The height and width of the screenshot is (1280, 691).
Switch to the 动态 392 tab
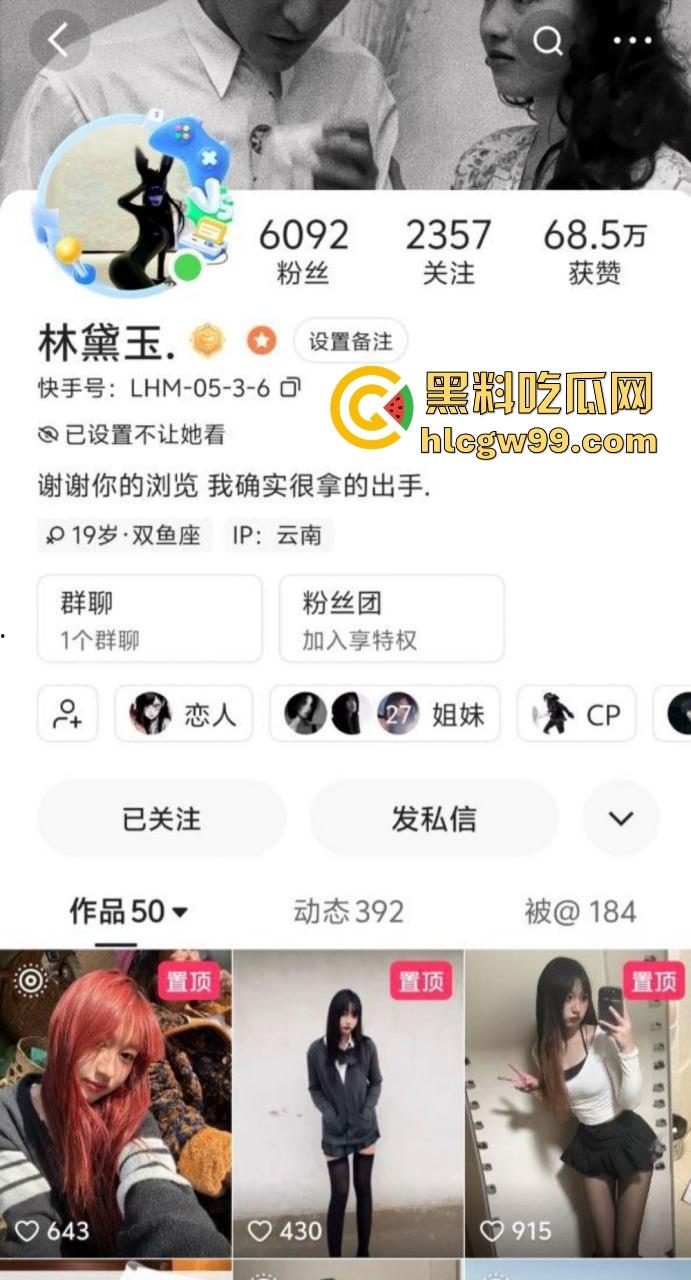click(348, 911)
